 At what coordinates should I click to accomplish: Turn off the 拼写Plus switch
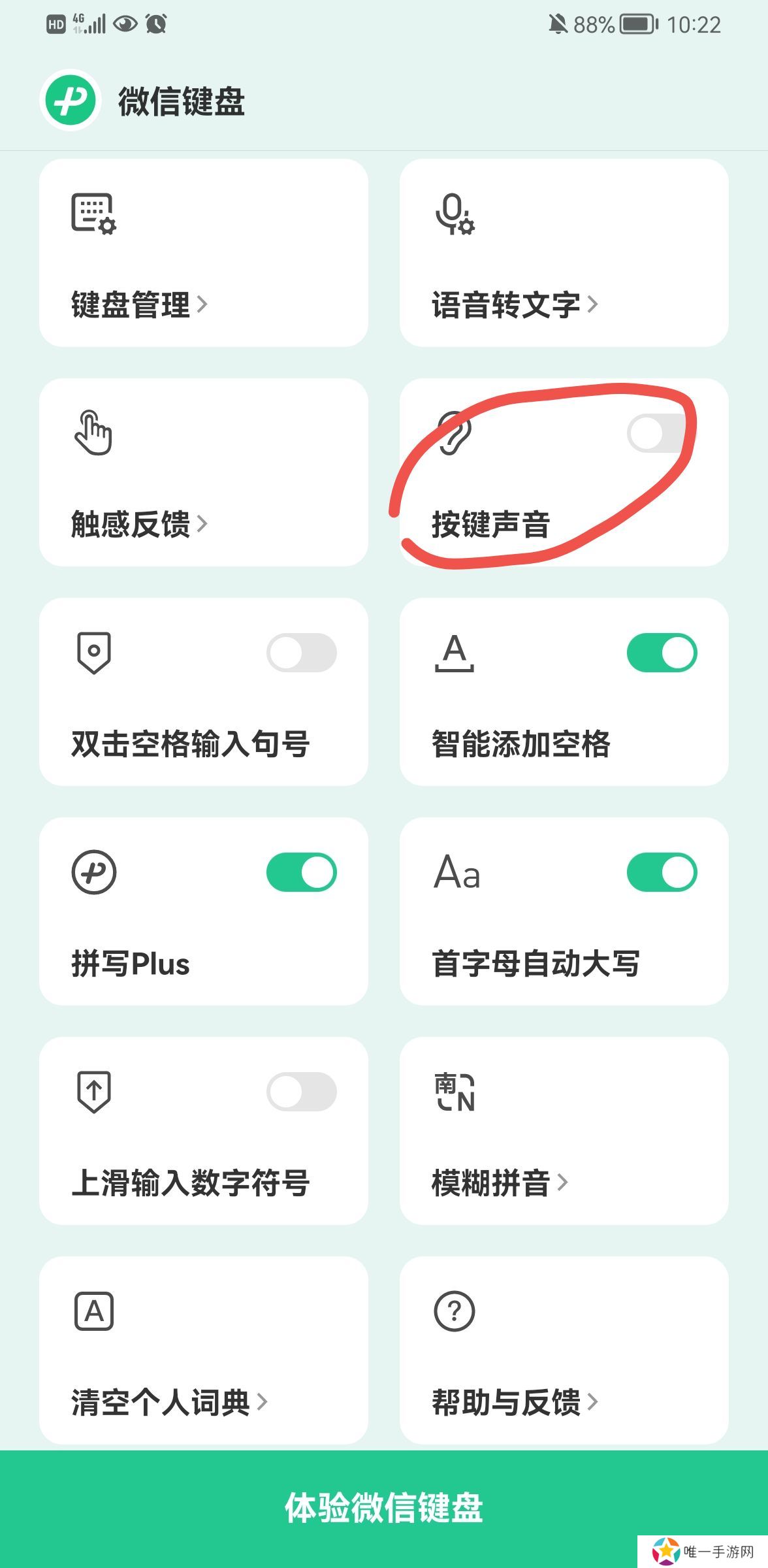tap(302, 872)
